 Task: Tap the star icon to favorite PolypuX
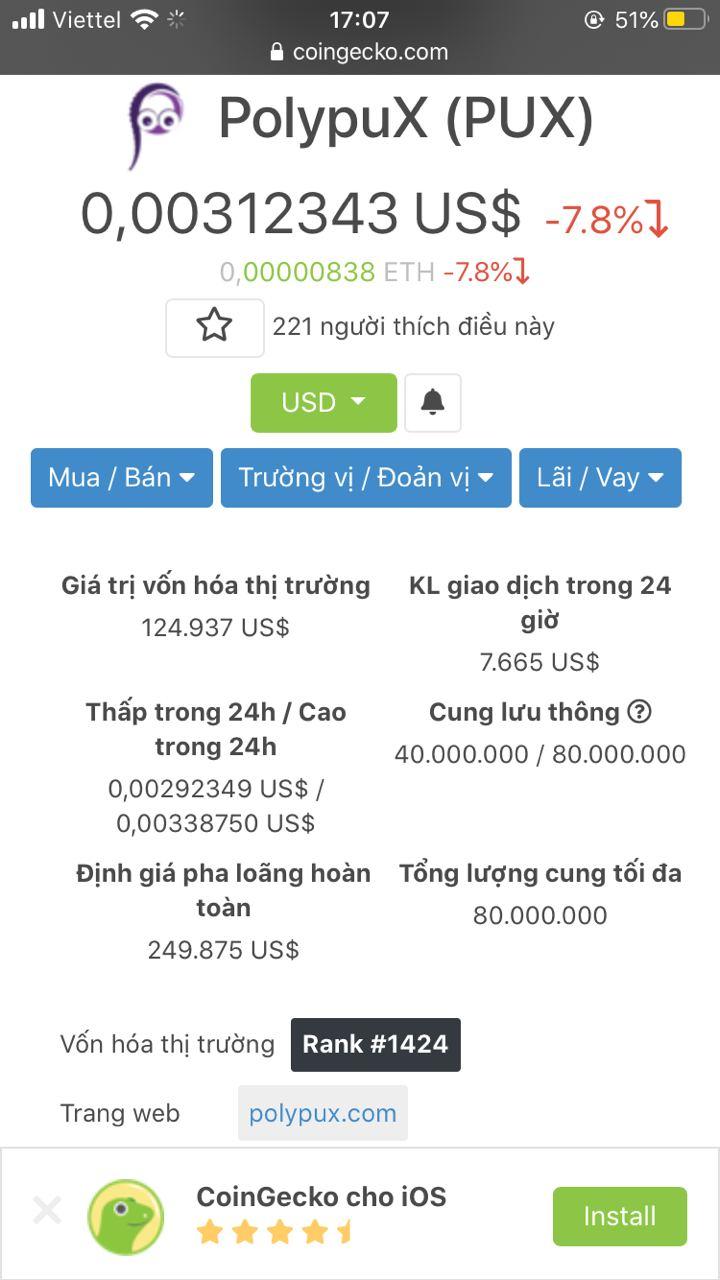[214, 327]
